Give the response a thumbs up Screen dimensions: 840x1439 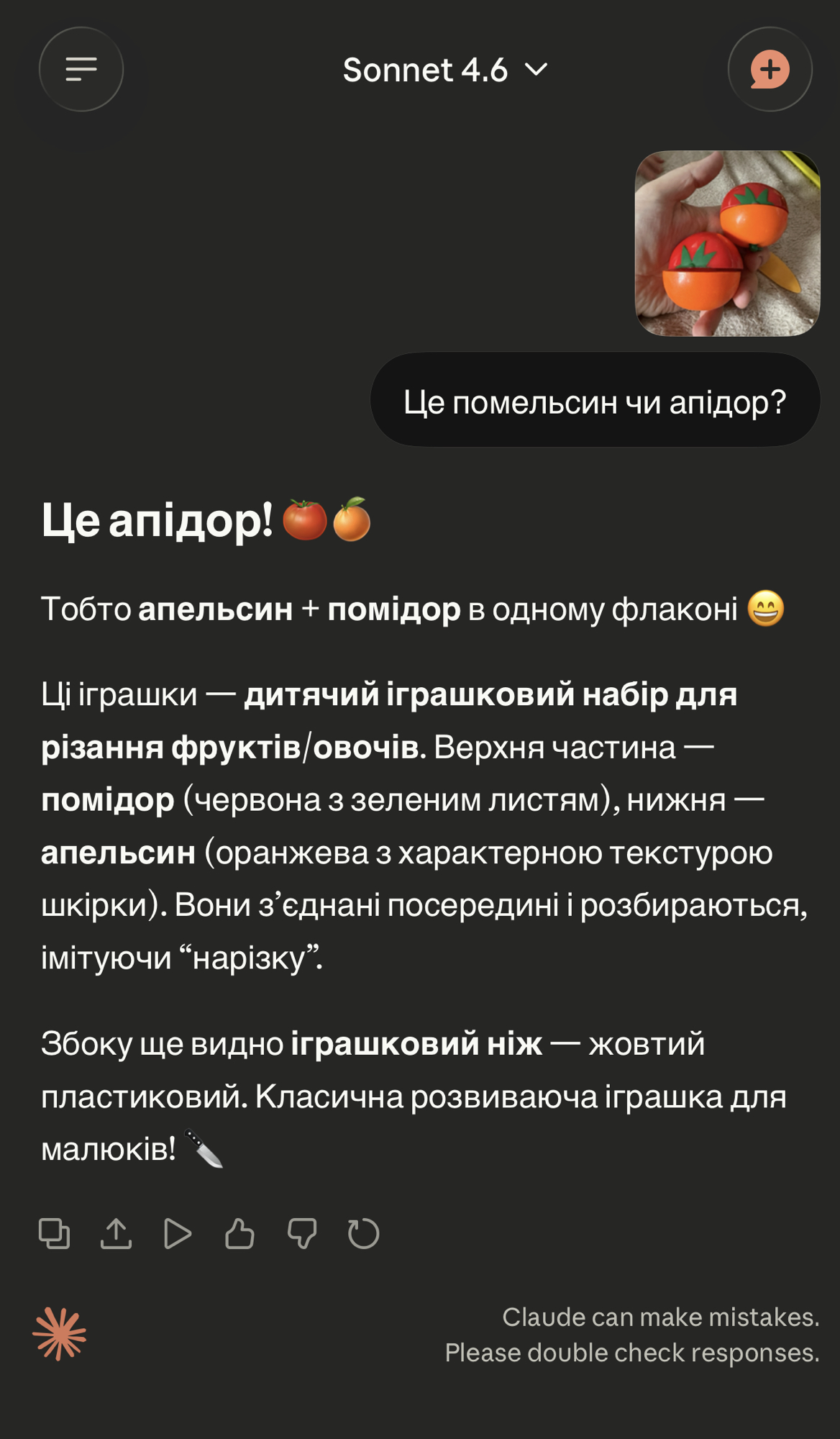pyautogui.click(x=239, y=1233)
